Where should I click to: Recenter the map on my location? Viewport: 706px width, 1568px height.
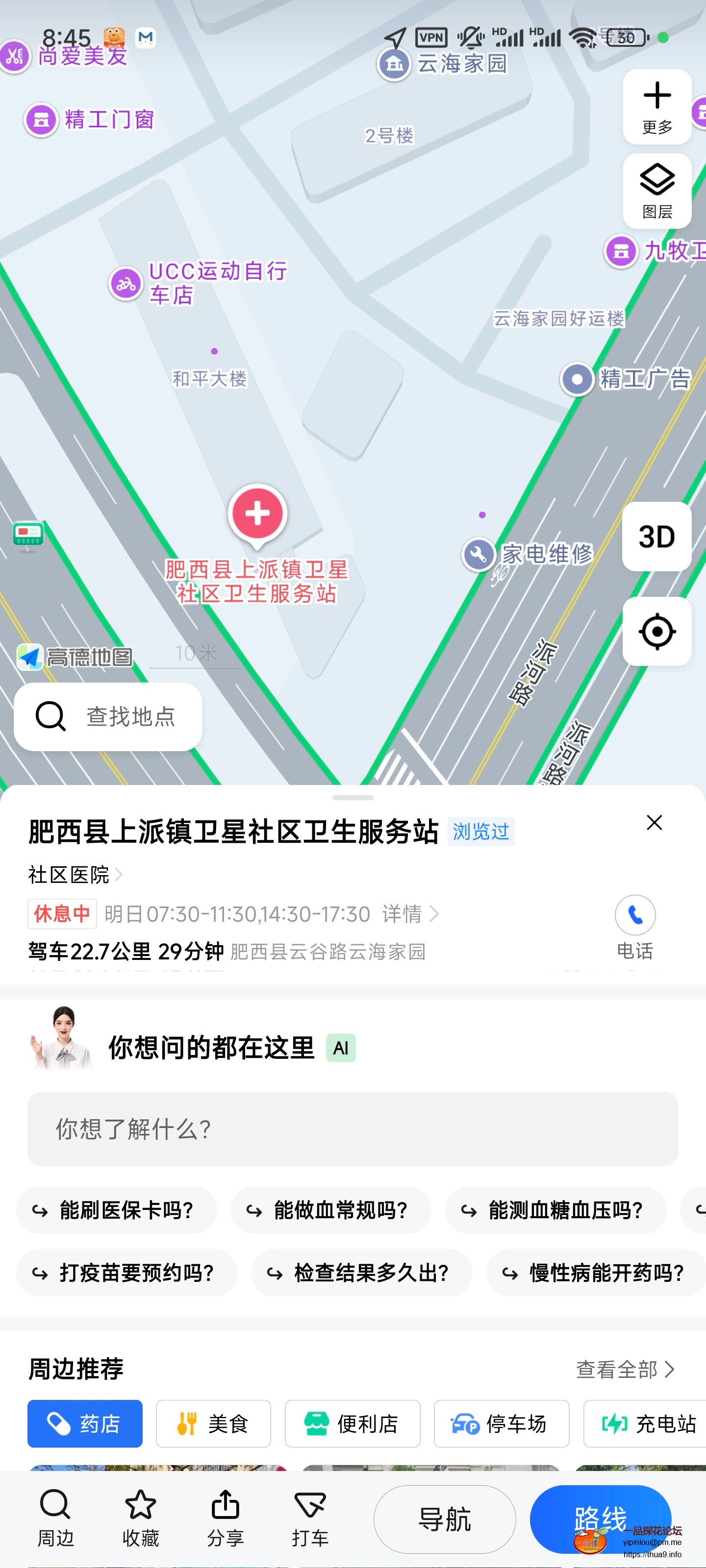coord(656,631)
